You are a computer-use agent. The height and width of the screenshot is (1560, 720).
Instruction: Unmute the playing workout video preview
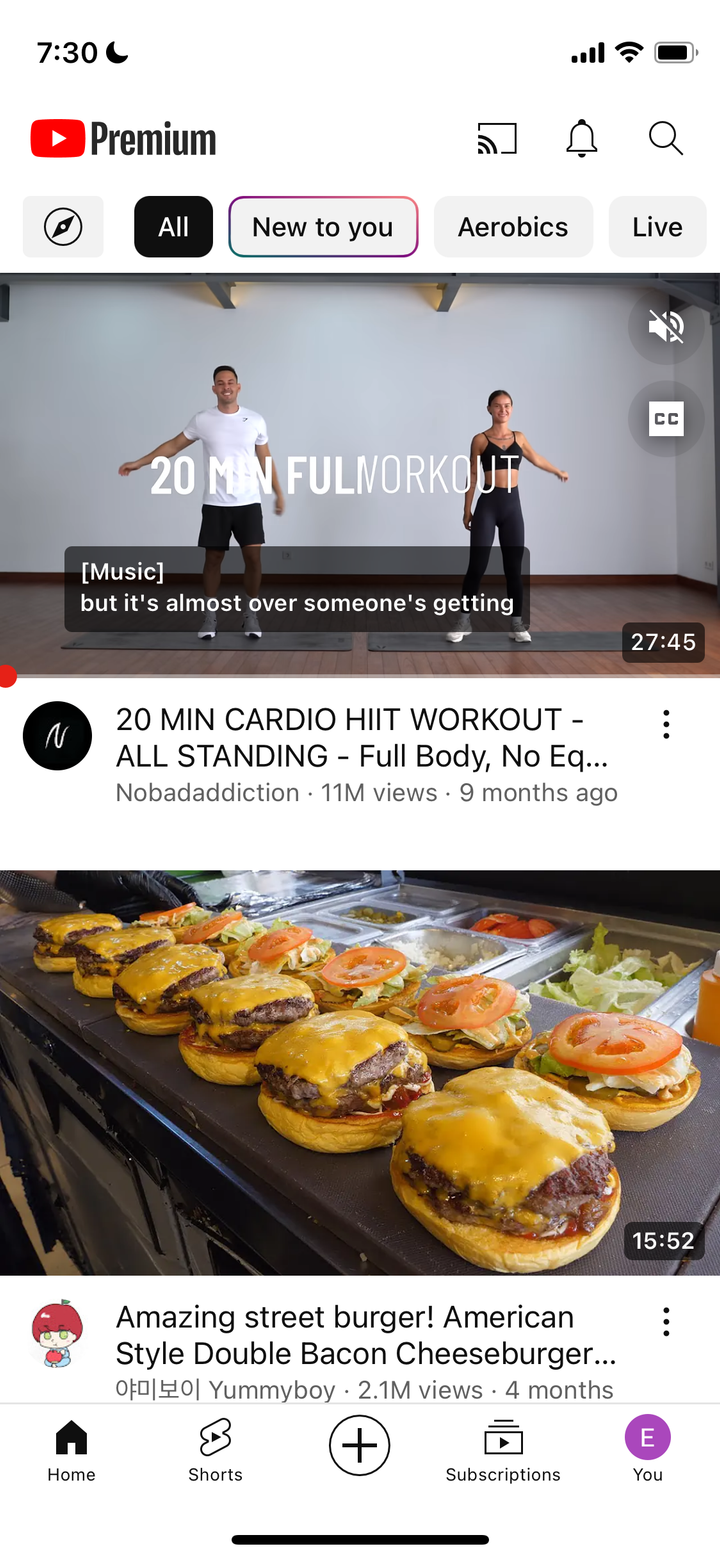pyautogui.click(x=666, y=325)
